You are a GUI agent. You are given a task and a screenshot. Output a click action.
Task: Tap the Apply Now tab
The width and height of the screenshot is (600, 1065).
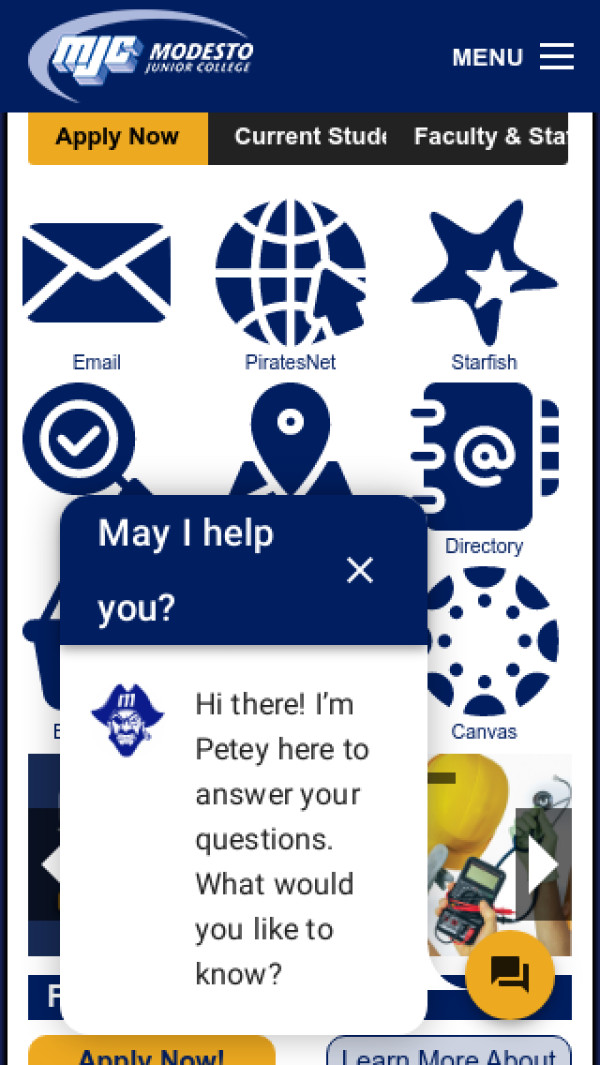pyautogui.click(x=117, y=137)
